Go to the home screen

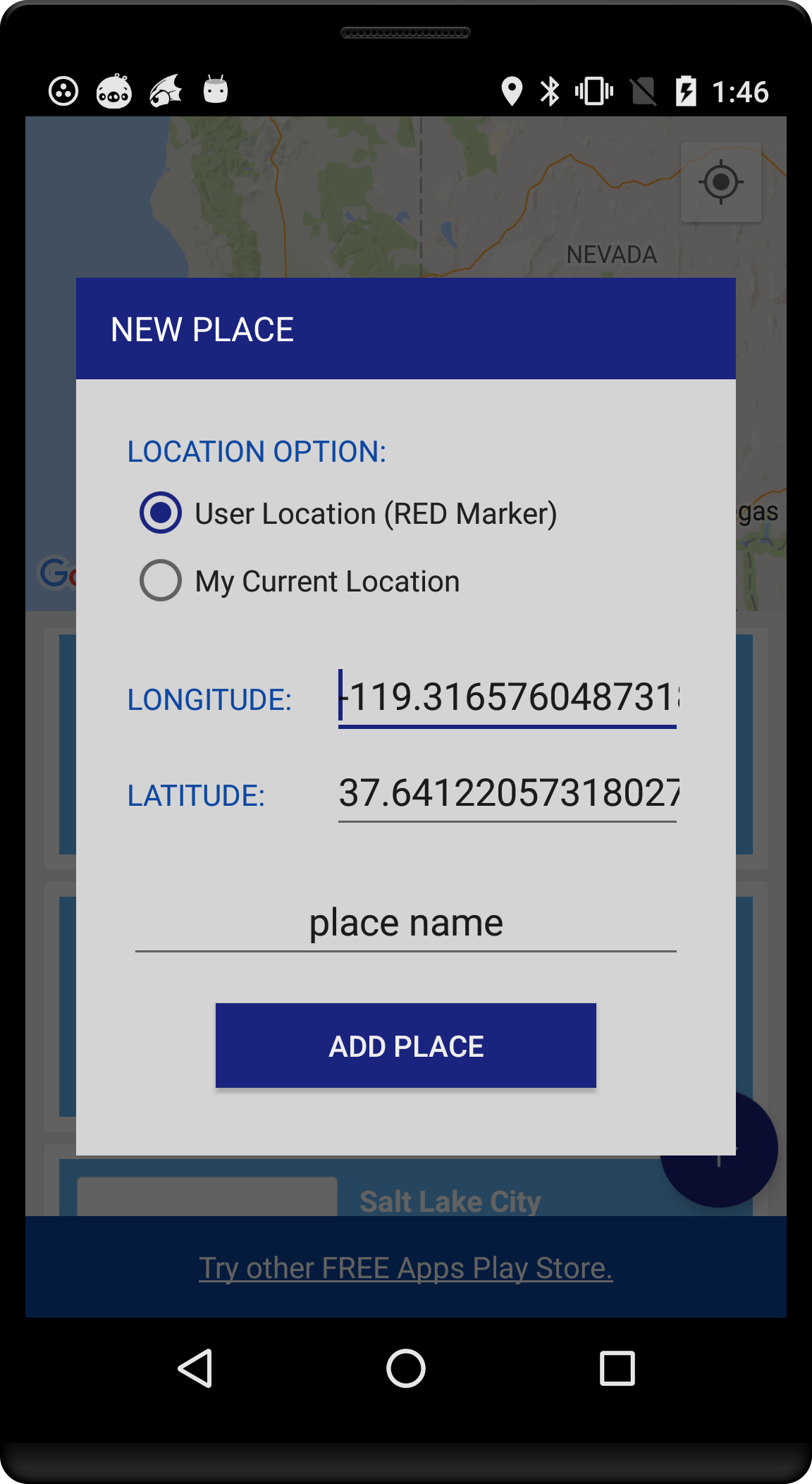(x=406, y=1368)
